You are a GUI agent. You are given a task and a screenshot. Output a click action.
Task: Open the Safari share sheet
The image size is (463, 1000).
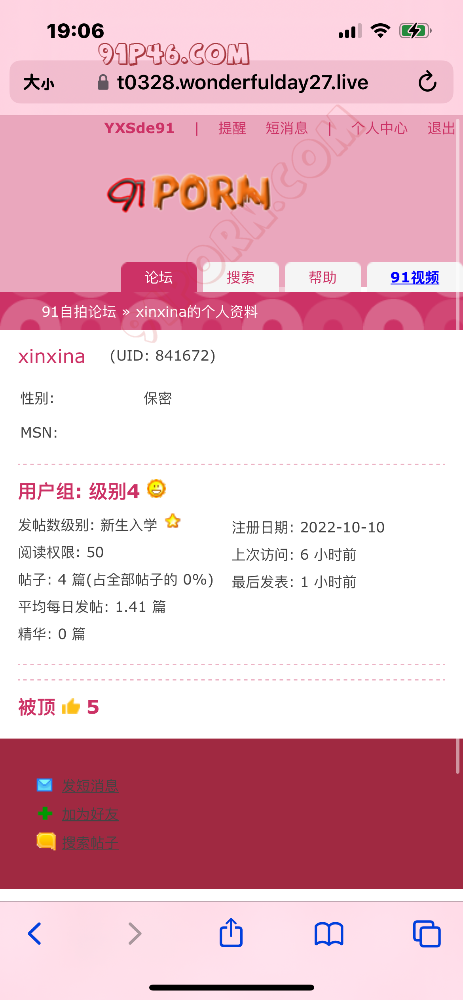point(231,932)
